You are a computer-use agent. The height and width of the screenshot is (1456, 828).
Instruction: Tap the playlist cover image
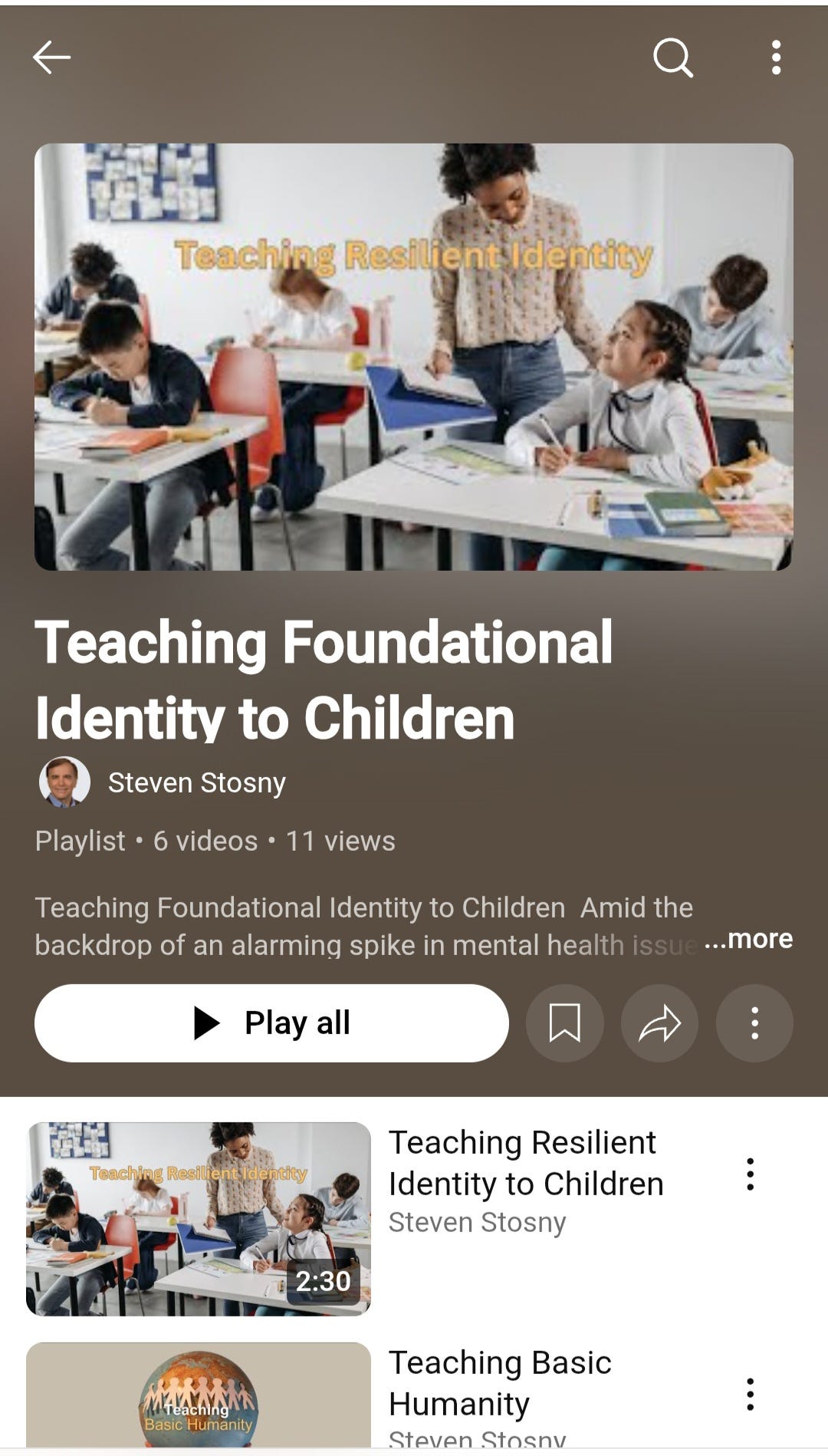click(x=414, y=357)
